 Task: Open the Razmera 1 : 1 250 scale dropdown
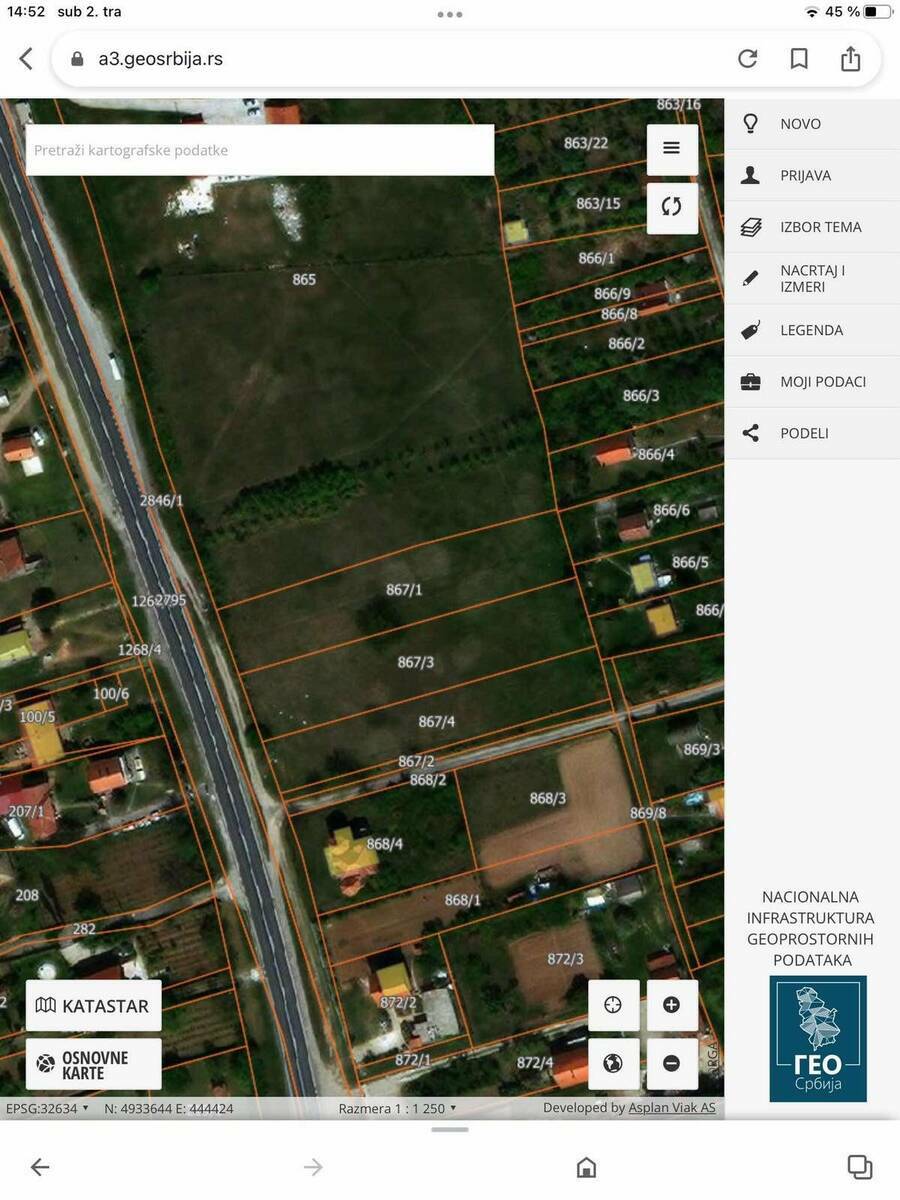(x=397, y=1108)
